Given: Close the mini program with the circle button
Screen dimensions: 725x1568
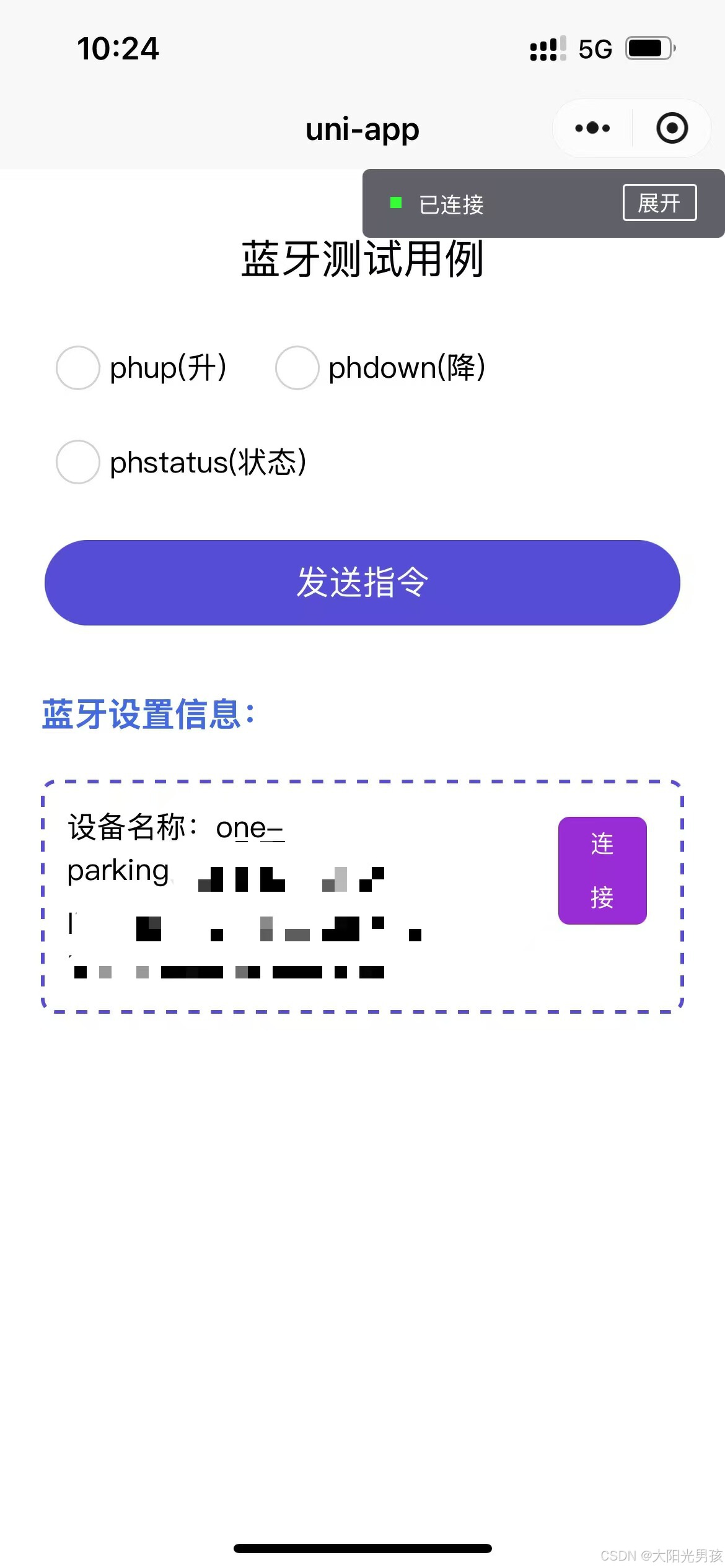Looking at the screenshot, I should [x=672, y=128].
